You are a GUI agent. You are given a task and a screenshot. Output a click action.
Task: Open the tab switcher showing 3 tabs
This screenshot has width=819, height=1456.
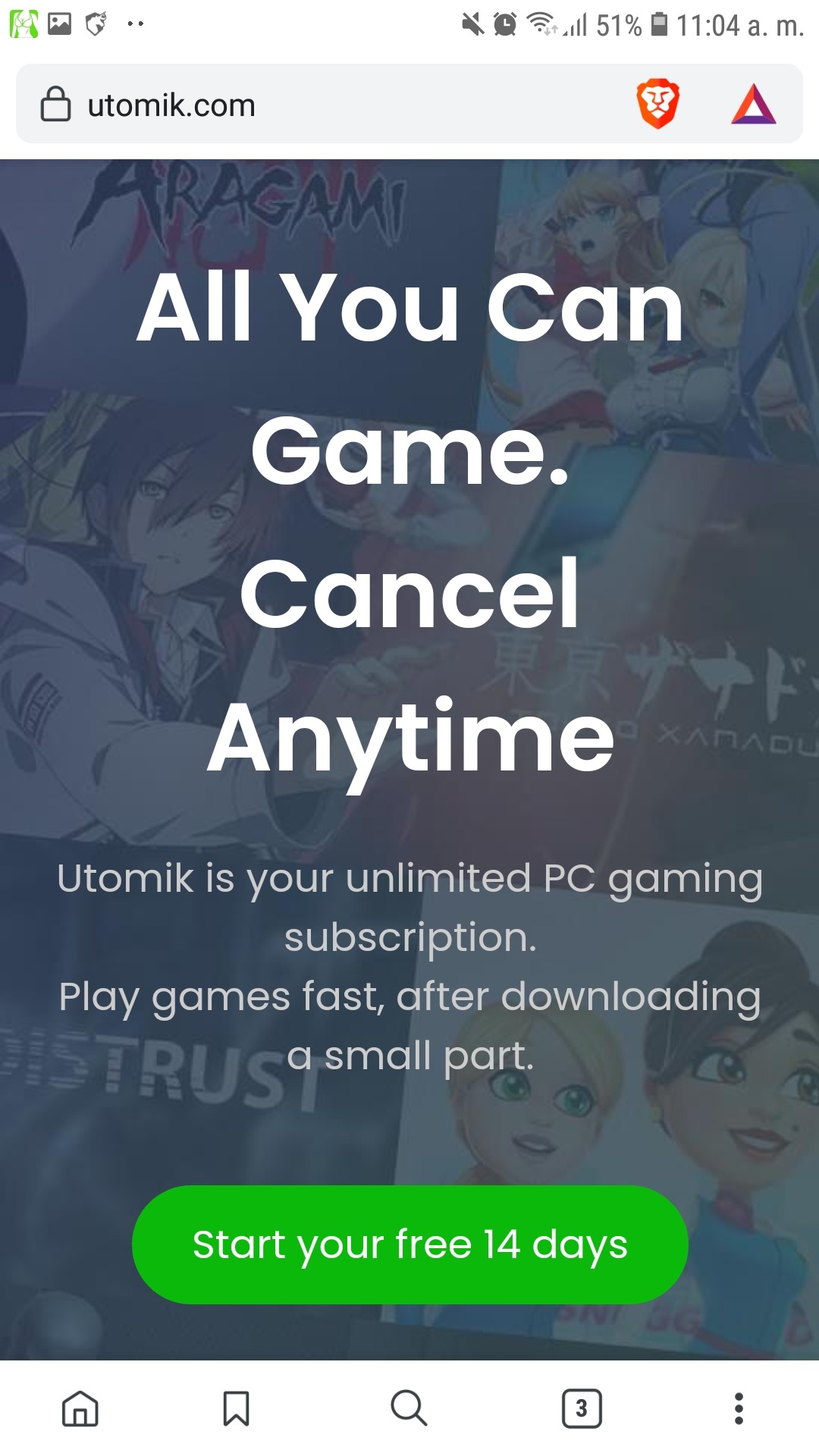coord(582,1408)
